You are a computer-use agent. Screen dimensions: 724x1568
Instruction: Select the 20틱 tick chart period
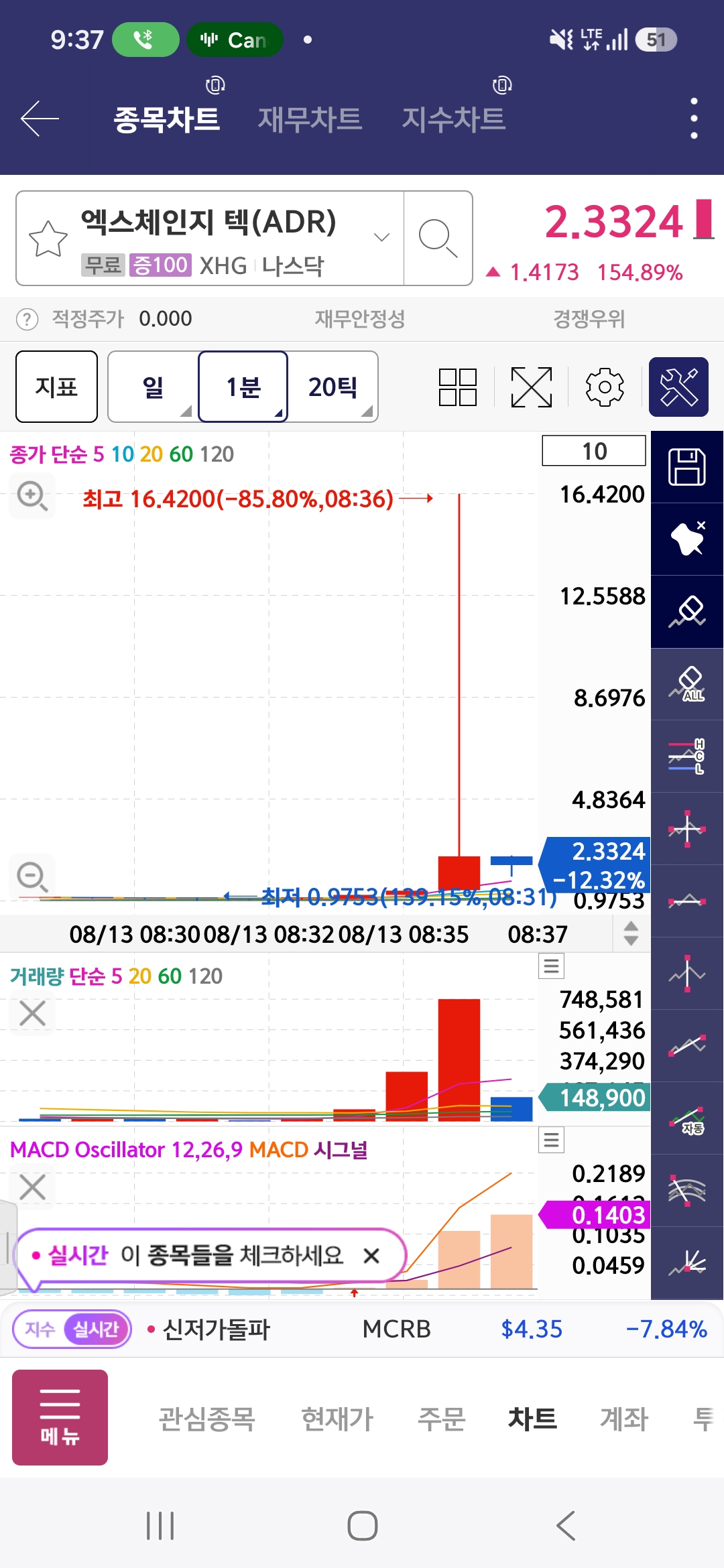(x=333, y=387)
